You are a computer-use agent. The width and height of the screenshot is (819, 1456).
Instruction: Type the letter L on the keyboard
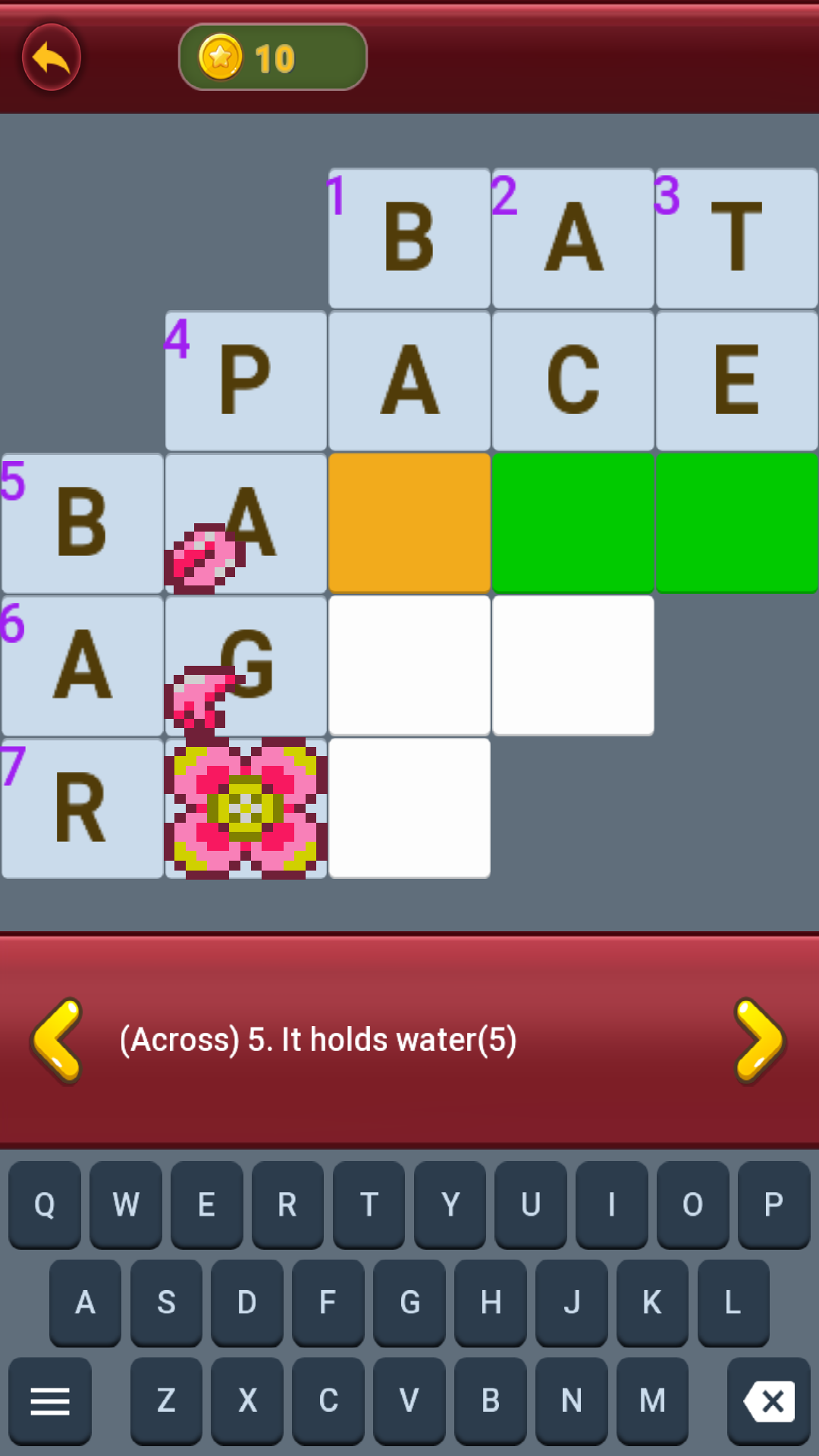(x=733, y=1303)
